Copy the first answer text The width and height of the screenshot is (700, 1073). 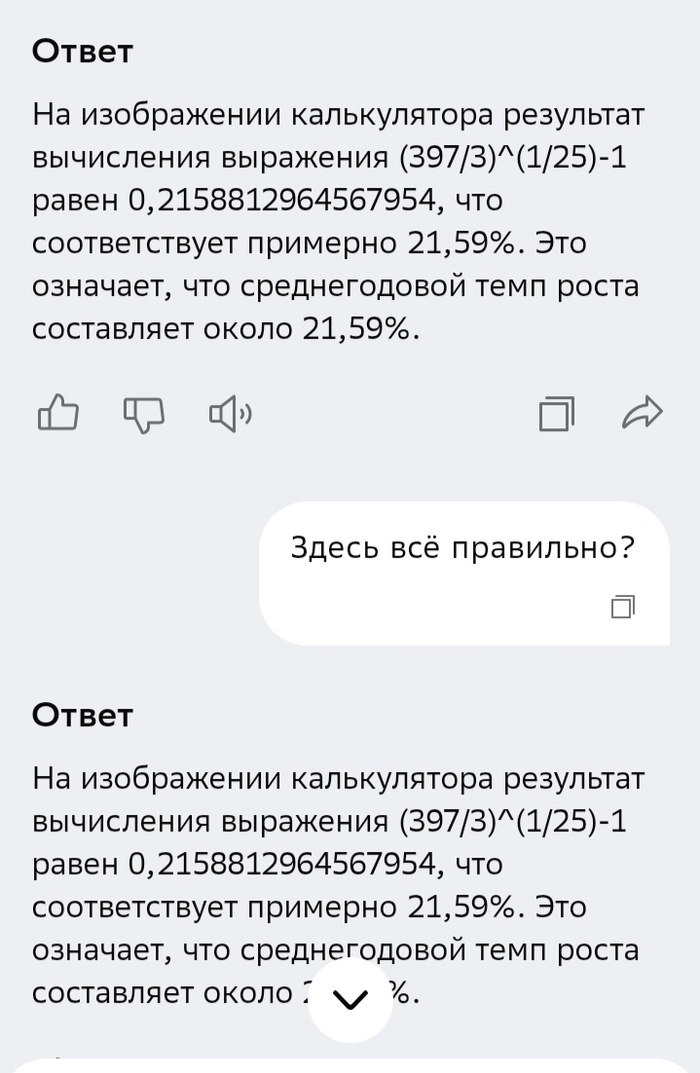point(557,412)
